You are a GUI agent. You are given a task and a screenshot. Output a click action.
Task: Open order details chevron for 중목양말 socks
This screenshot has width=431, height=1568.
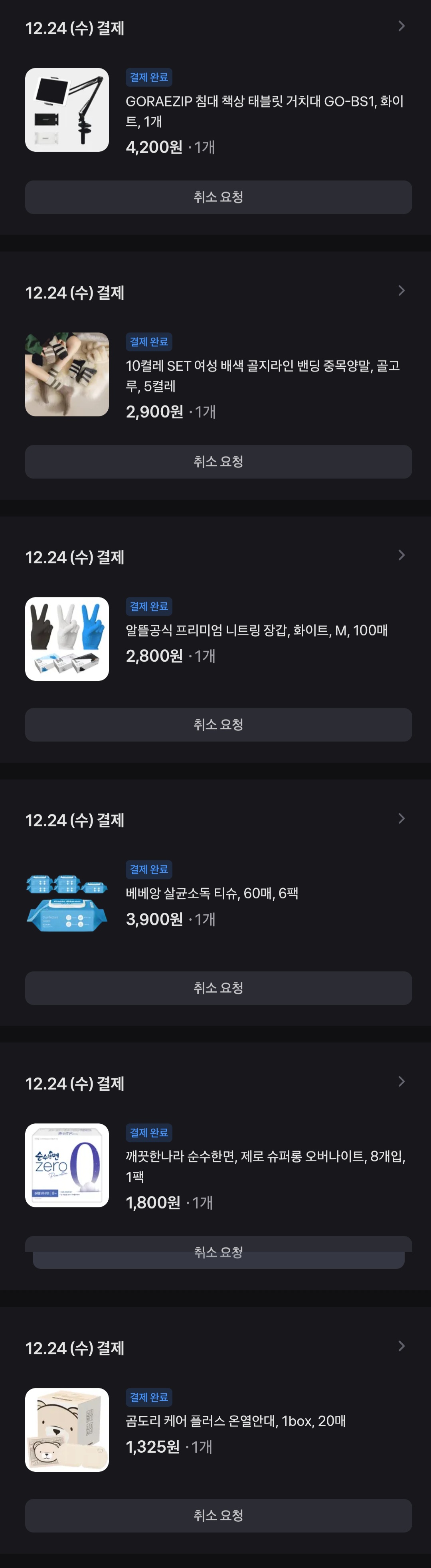click(x=401, y=291)
